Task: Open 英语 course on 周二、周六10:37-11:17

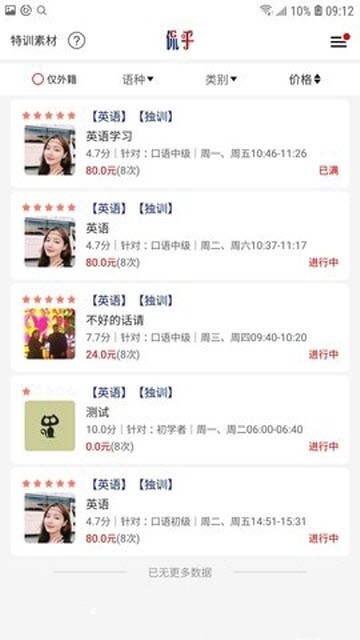Action: [180, 236]
